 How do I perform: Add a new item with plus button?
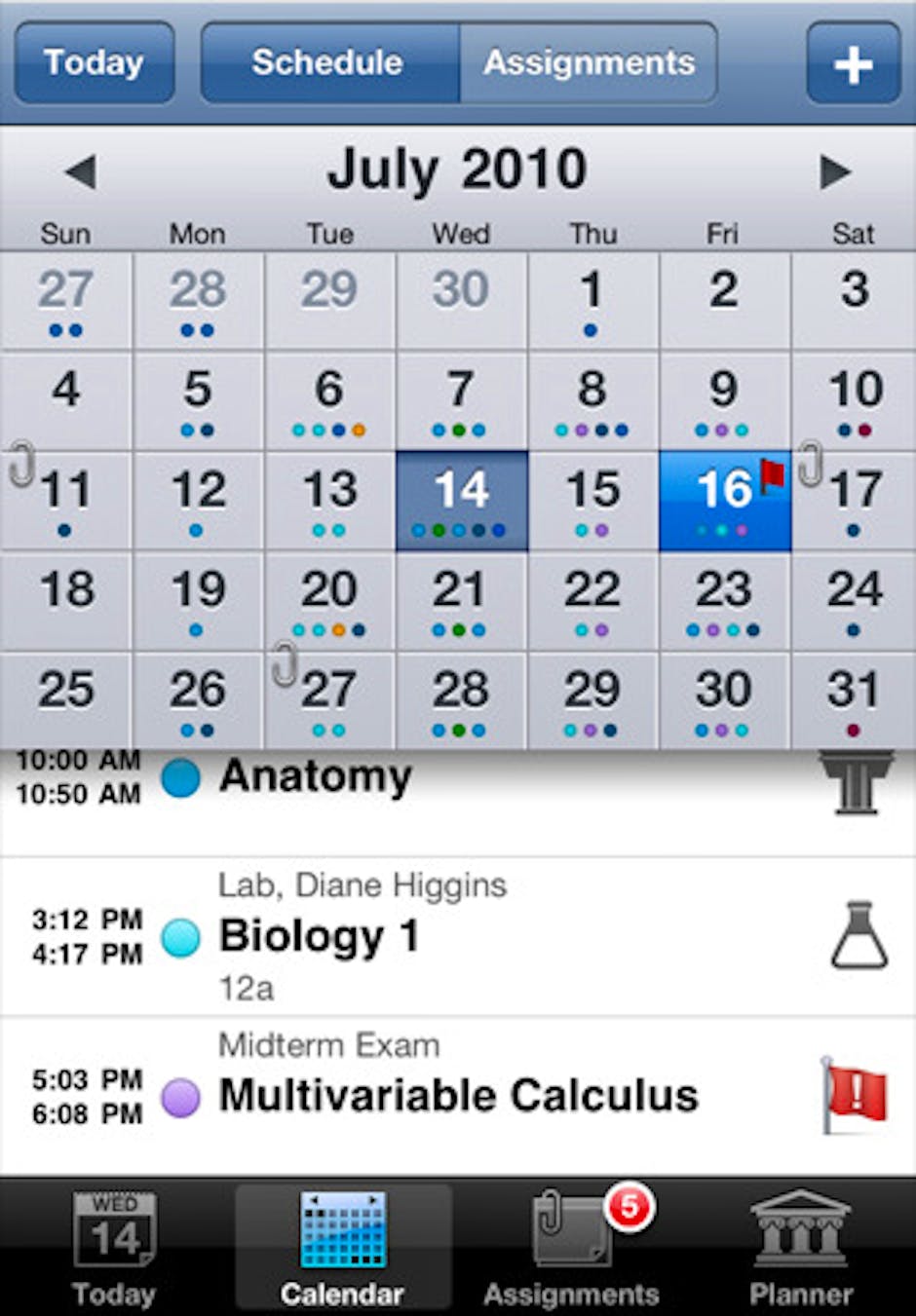pos(853,64)
